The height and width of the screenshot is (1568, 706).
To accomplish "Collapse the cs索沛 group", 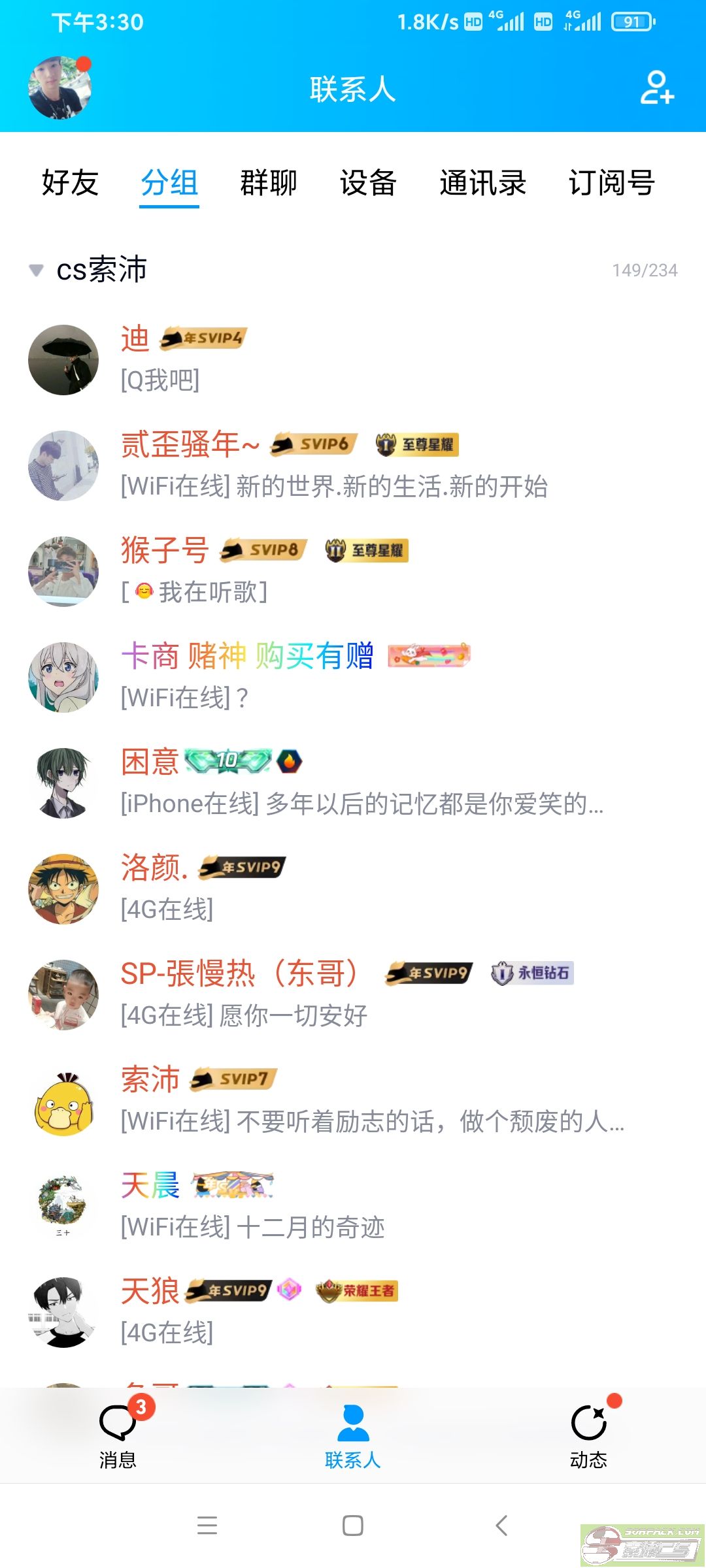I will coord(353,269).
